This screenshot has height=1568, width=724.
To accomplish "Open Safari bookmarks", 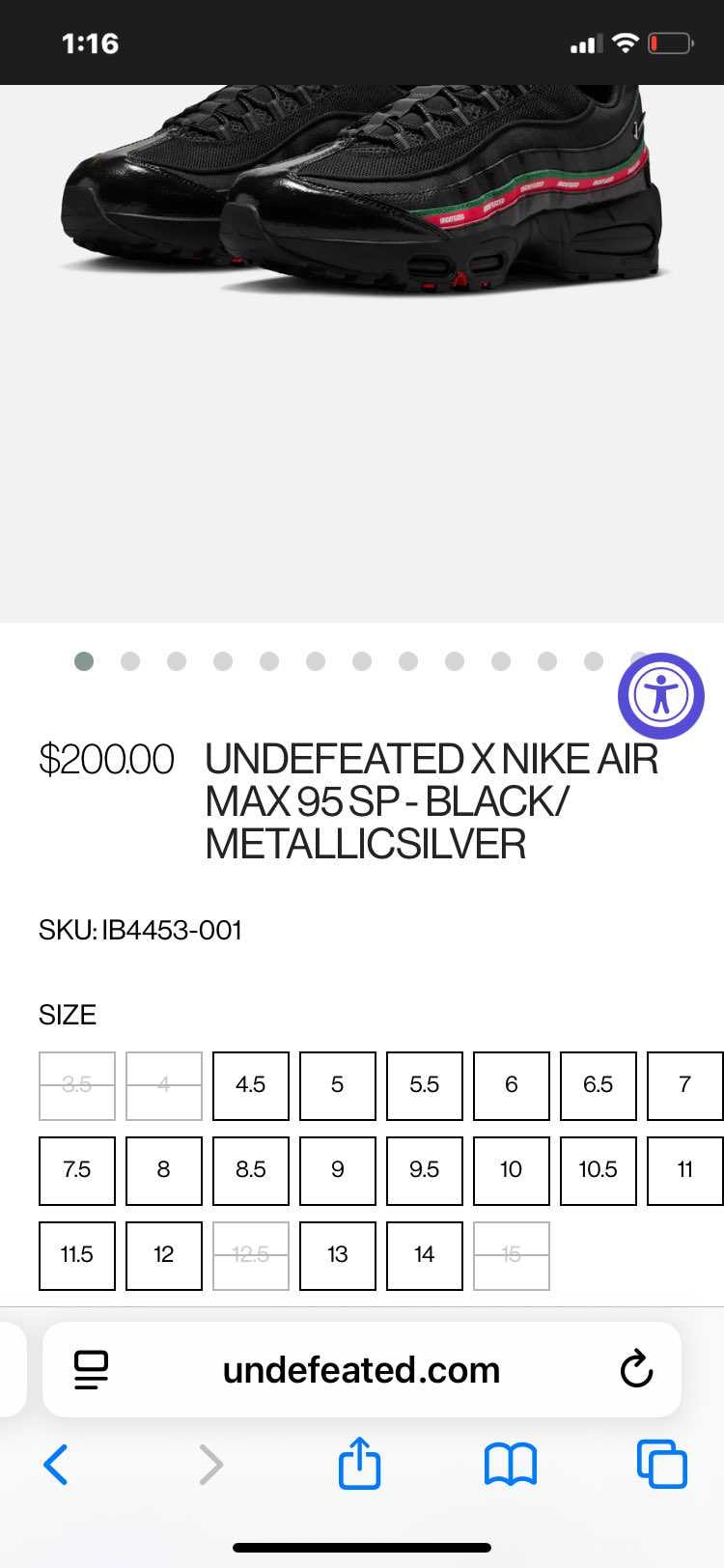I will [510, 1465].
